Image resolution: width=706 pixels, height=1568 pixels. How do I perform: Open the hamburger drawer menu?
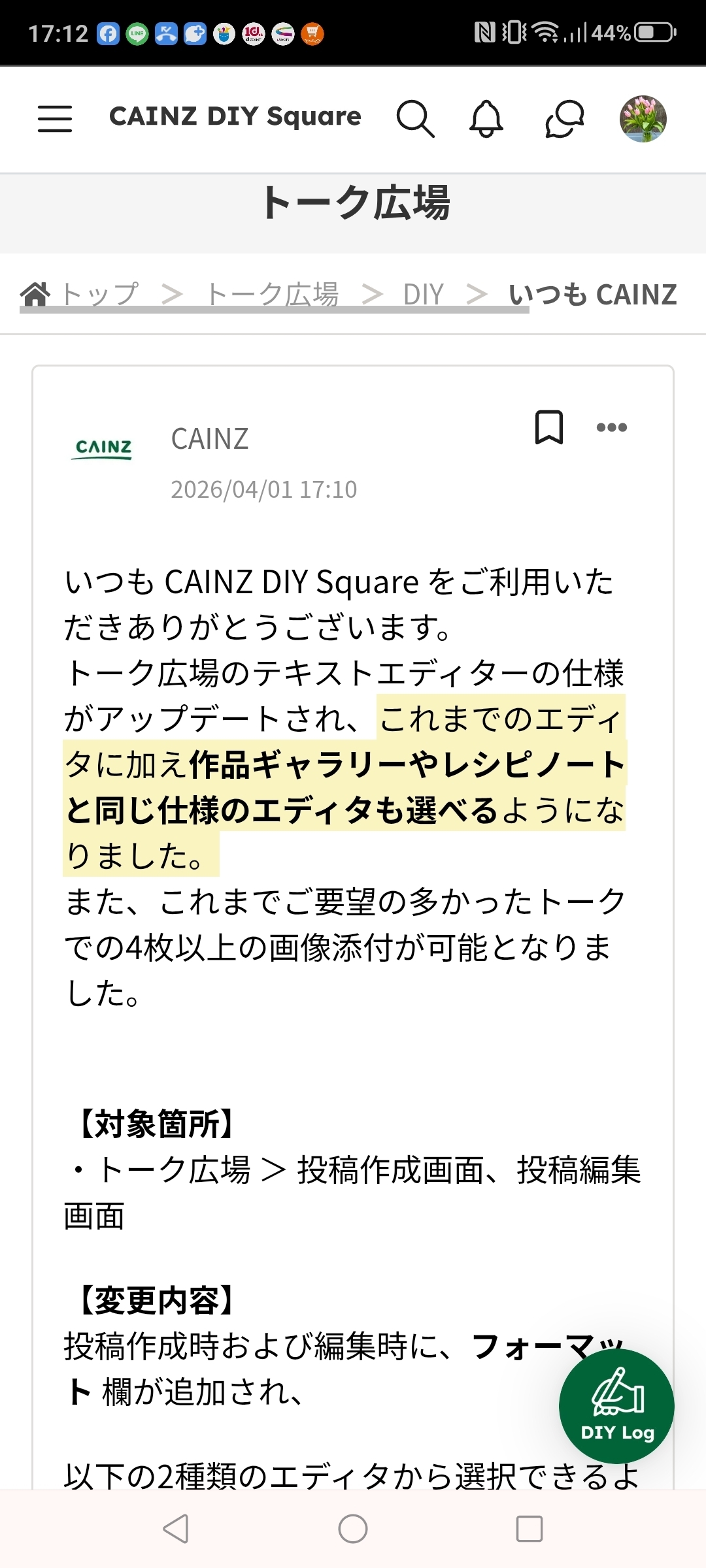tap(55, 119)
